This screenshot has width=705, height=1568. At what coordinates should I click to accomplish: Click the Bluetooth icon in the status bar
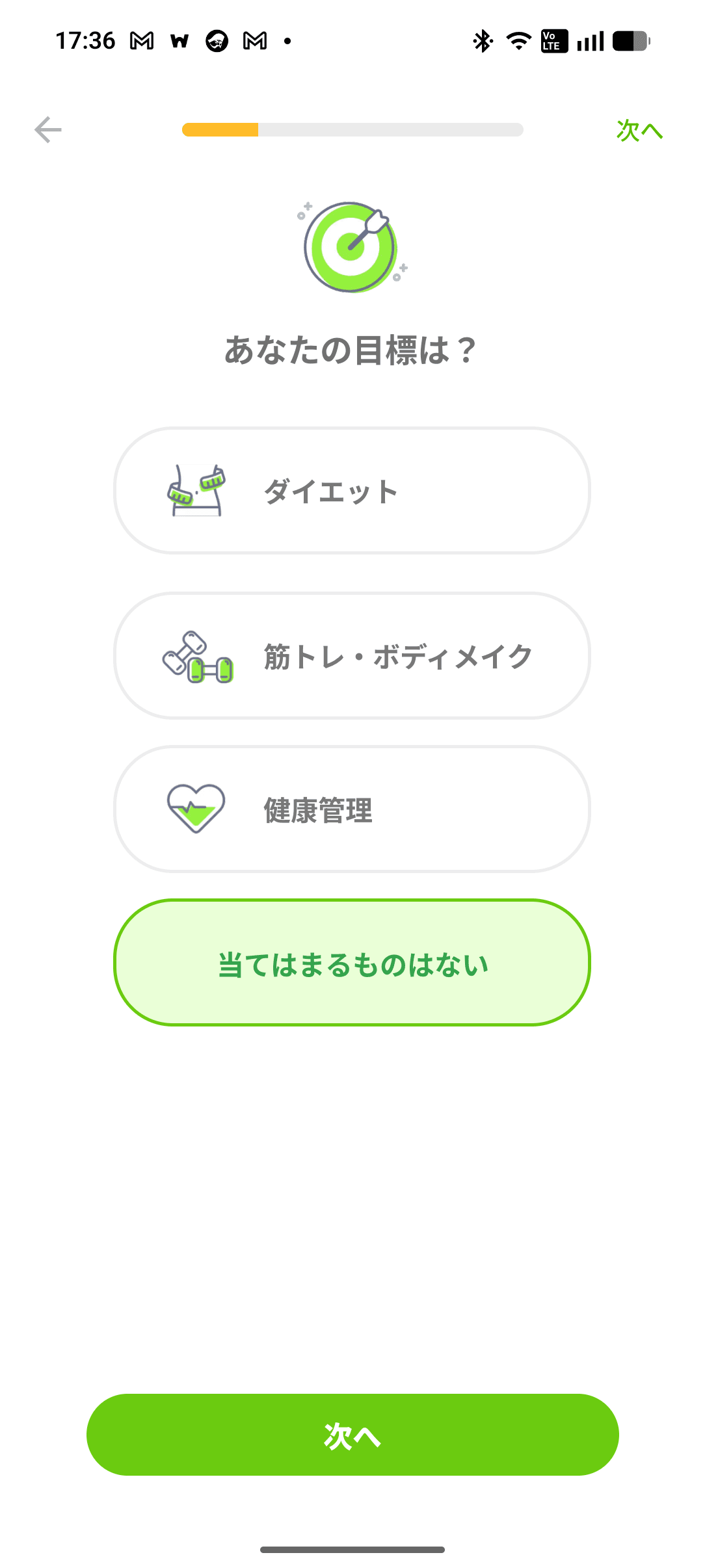point(482,40)
